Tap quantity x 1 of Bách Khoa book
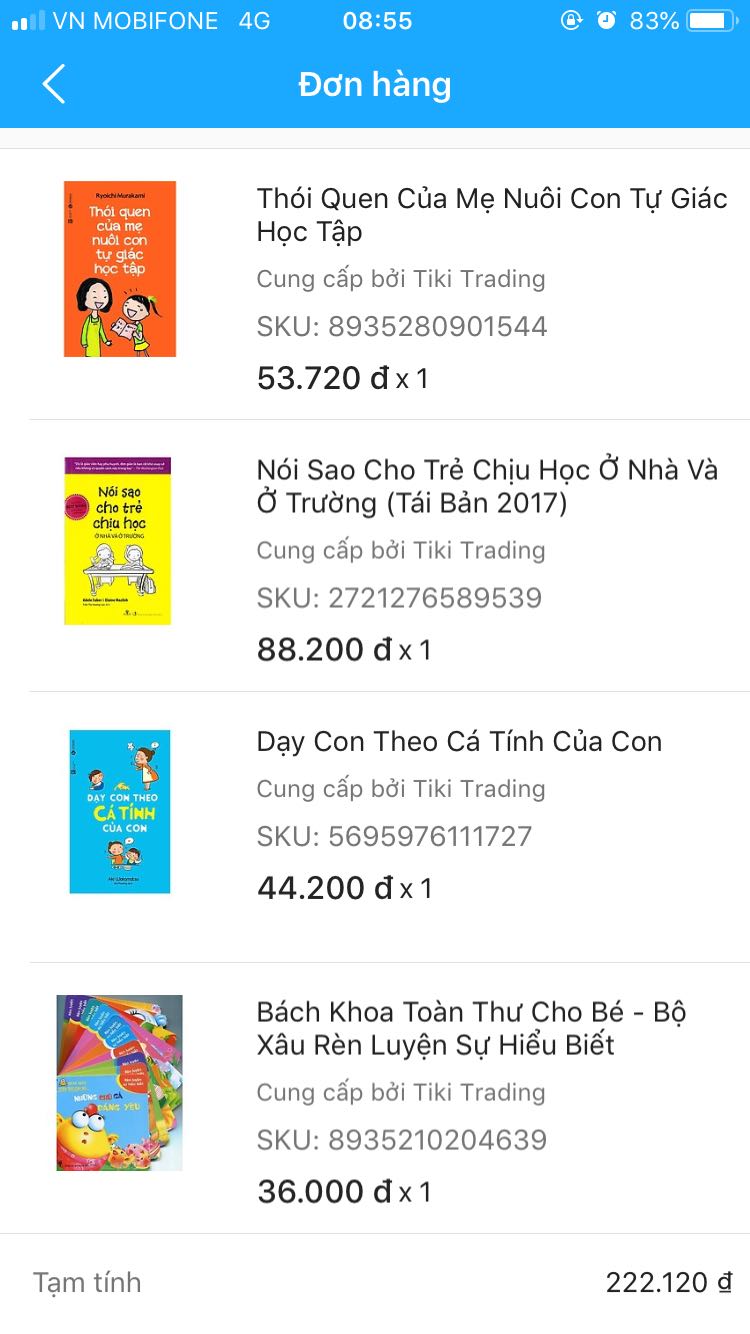Image resolution: width=750 pixels, height=1334 pixels. click(x=422, y=1192)
